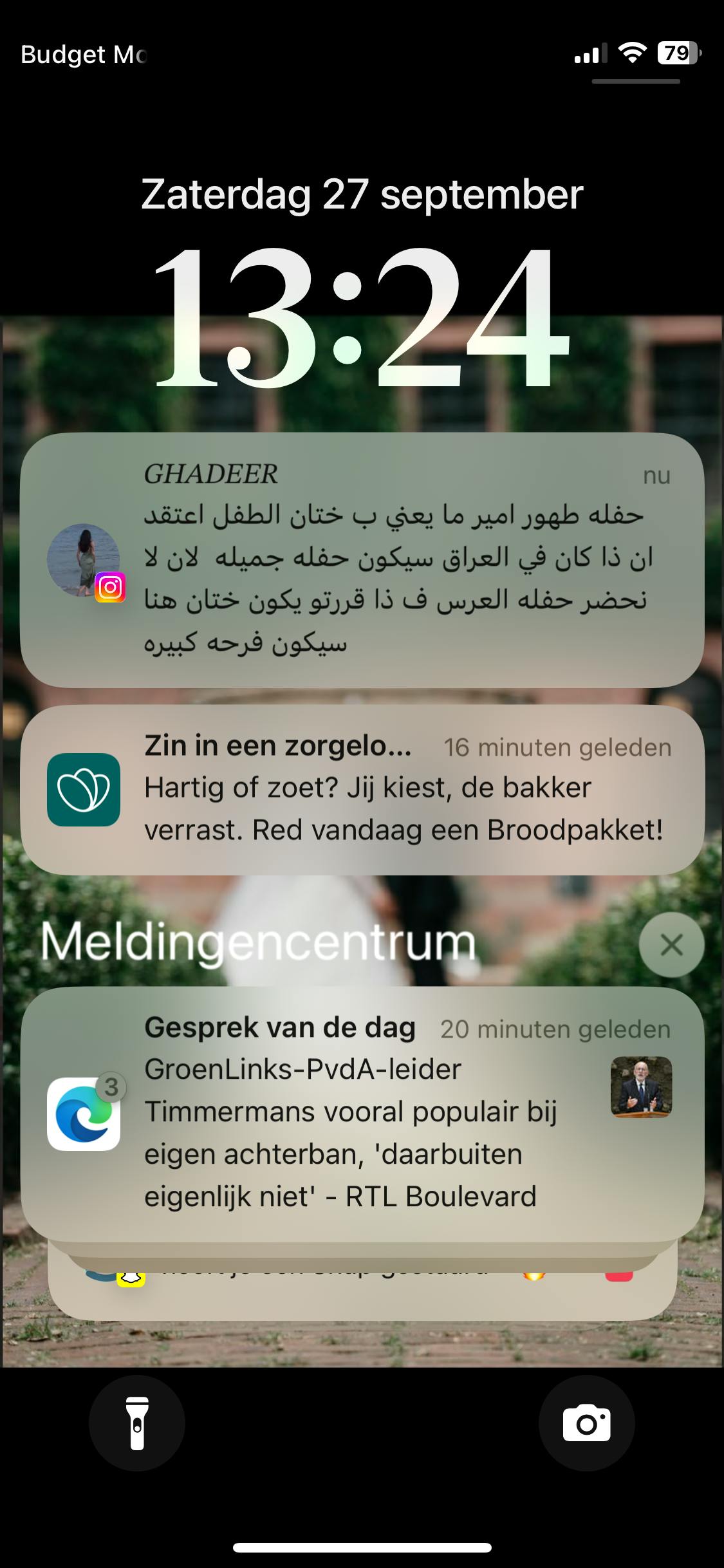Open the Instagram notification from GHADEER
724x1568 pixels.
[362, 559]
